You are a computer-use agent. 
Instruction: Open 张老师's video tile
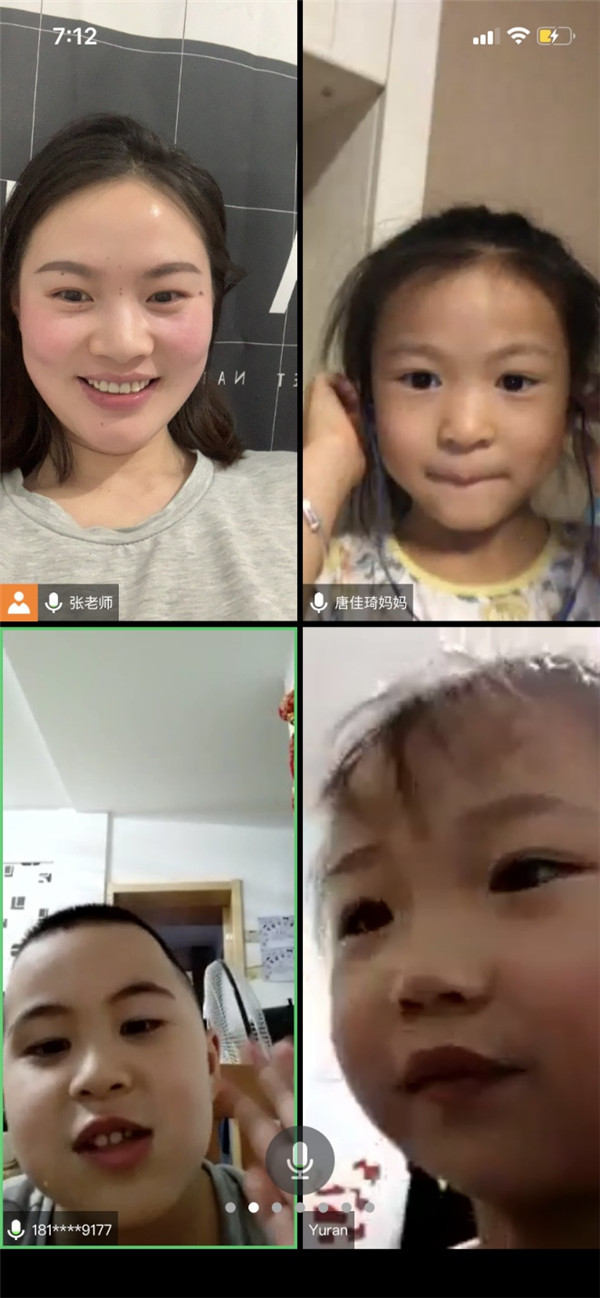pos(149,310)
